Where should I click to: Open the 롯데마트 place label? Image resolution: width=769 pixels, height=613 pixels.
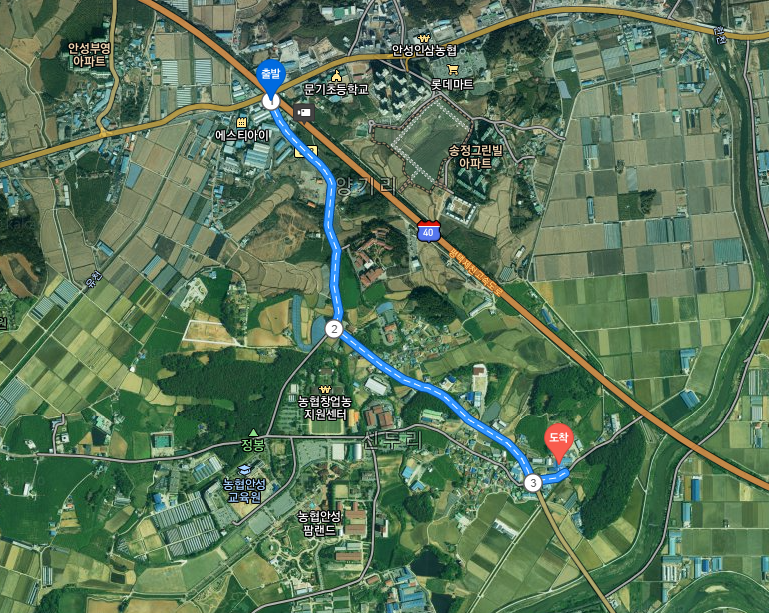tap(451, 85)
